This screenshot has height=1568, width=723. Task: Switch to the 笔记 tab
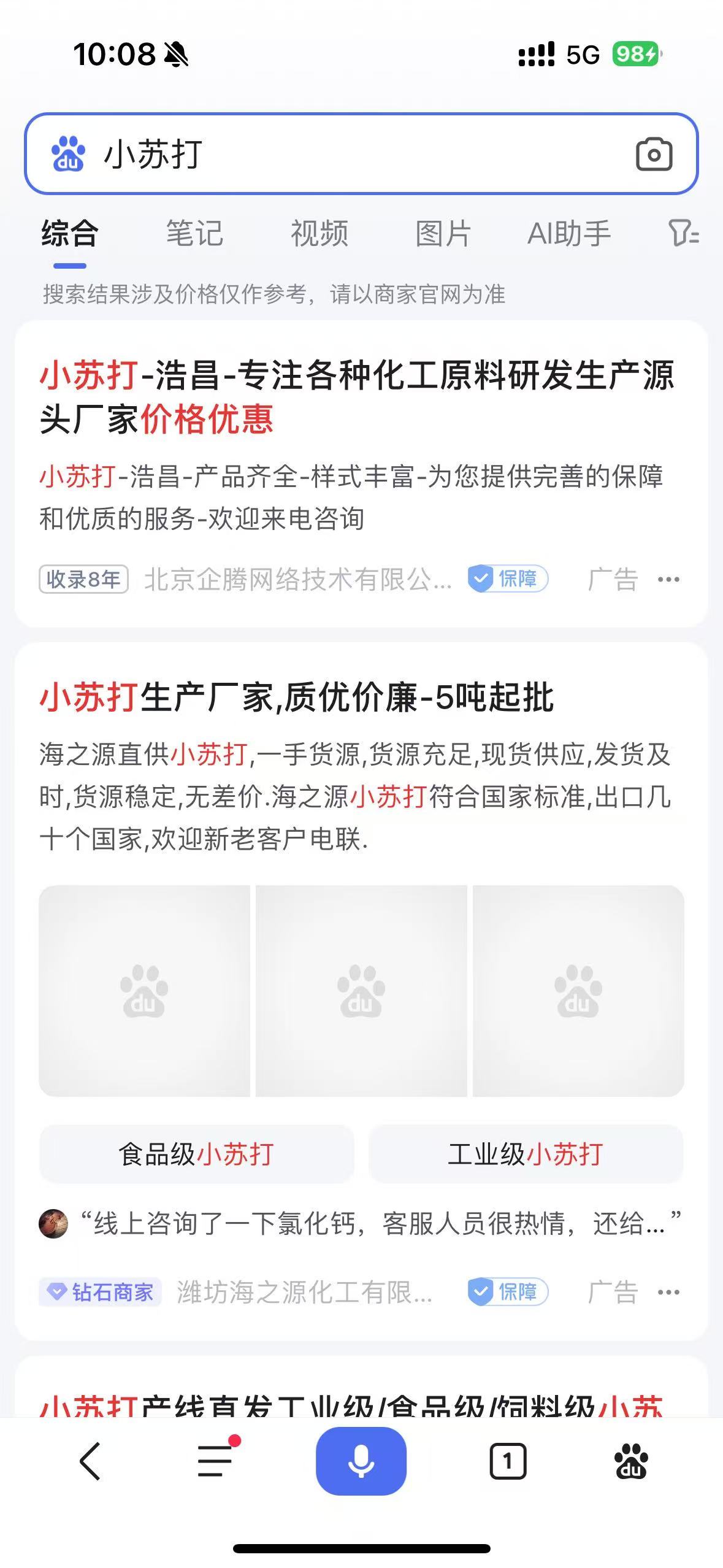pyautogui.click(x=194, y=234)
